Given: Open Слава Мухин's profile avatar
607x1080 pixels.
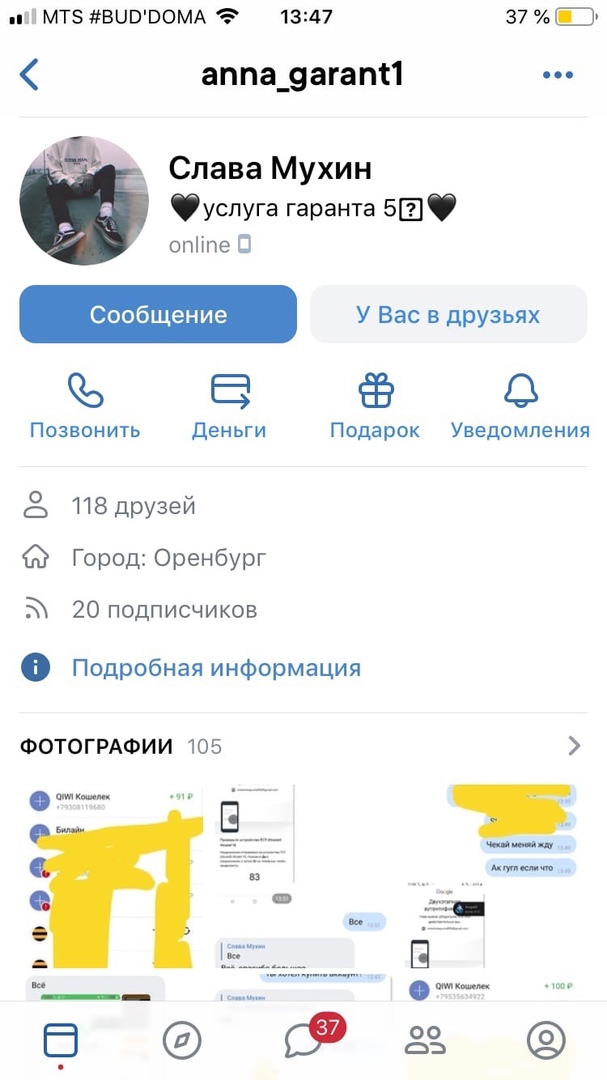Looking at the screenshot, I should (x=84, y=200).
